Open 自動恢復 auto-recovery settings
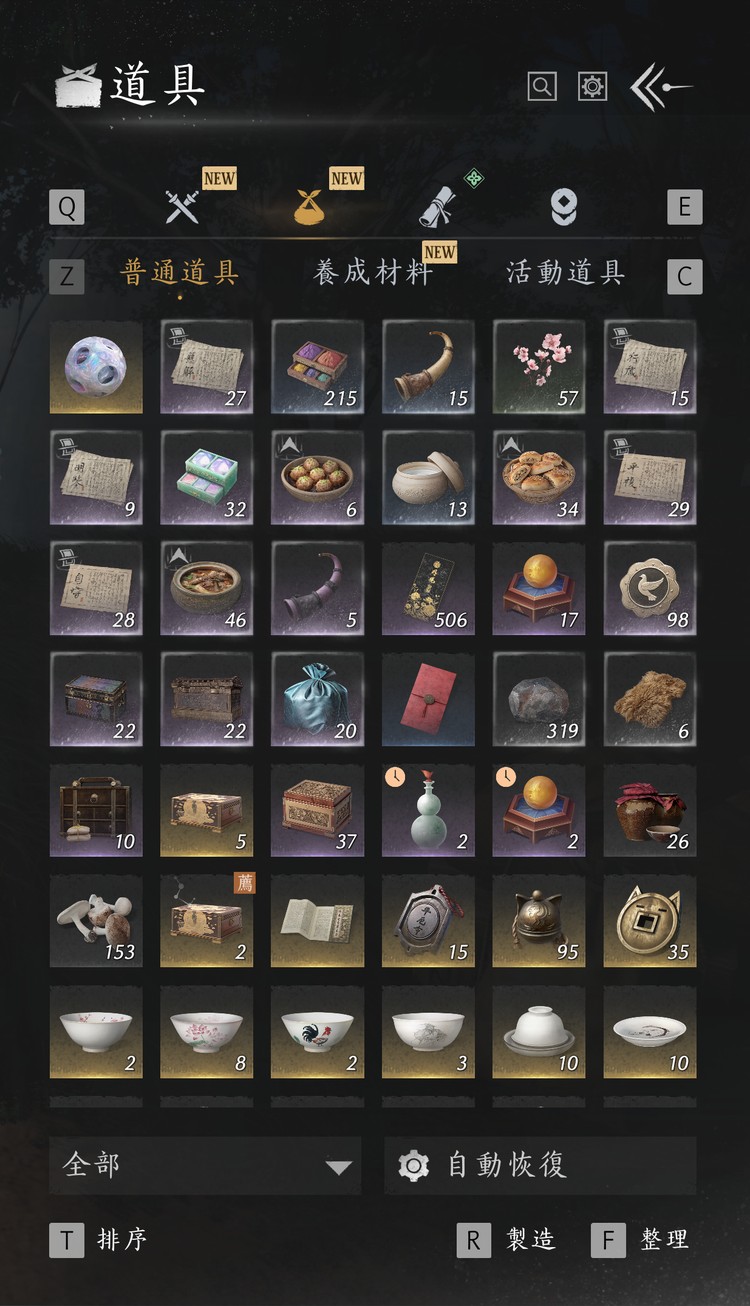The width and height of the screenshot is (750, 1306). click(x=540, y=1165)
